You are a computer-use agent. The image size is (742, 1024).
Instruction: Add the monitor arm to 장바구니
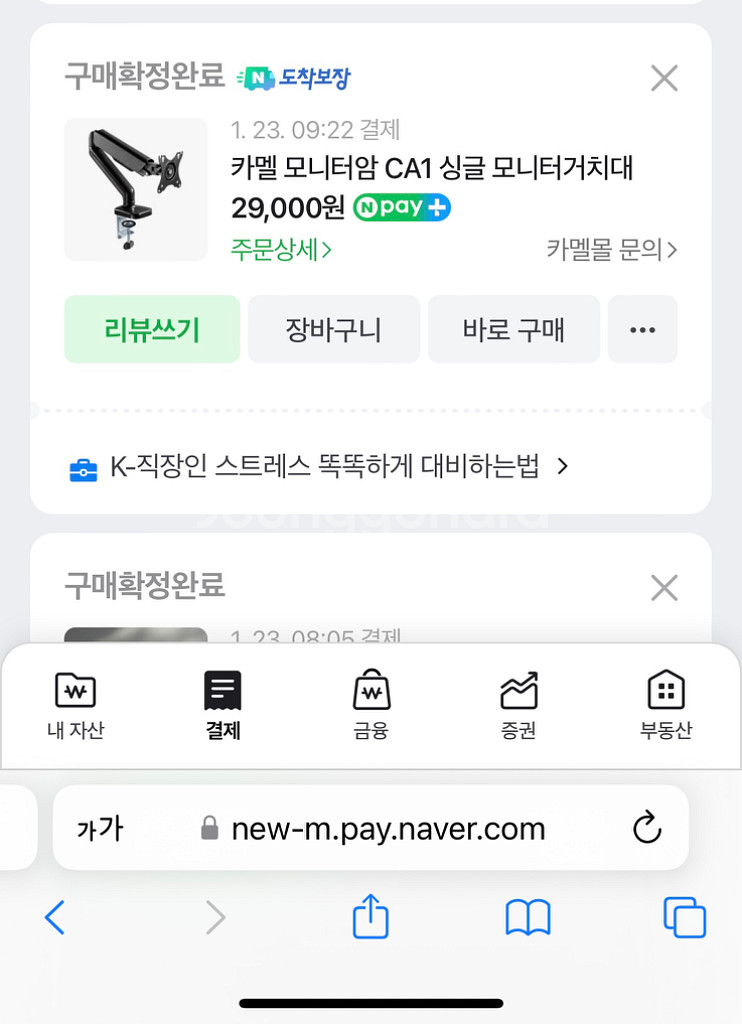point(333,329)
